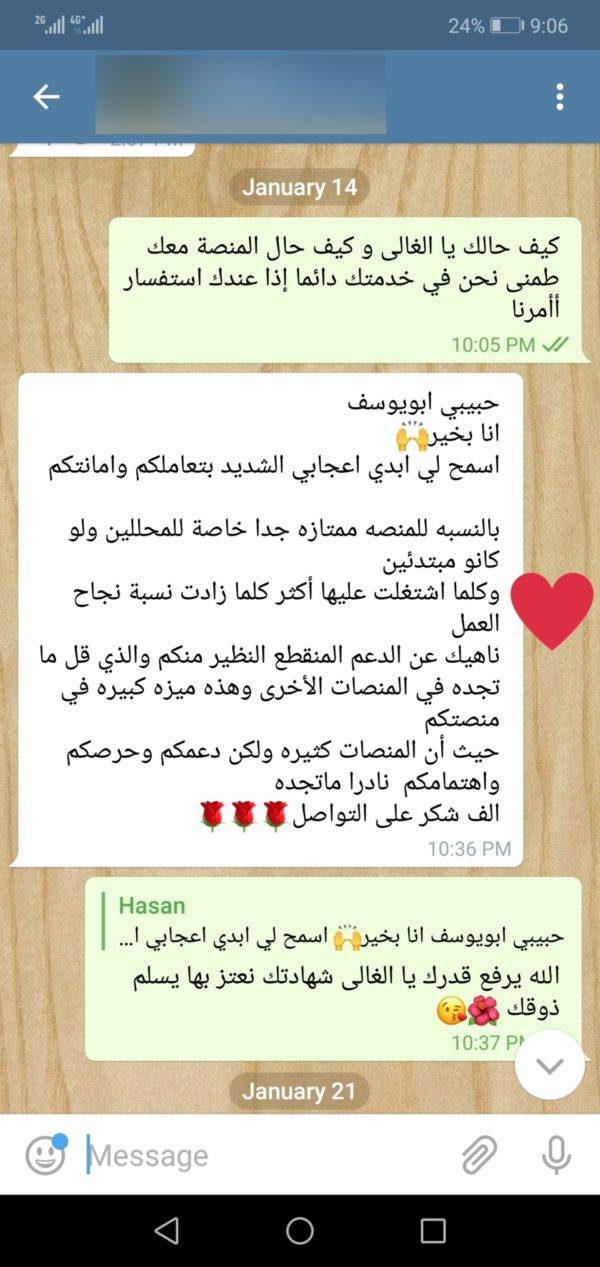Record a voice message with microphone
Viewport: 600px width, 1267px height.
click(x=556, y=1155)
